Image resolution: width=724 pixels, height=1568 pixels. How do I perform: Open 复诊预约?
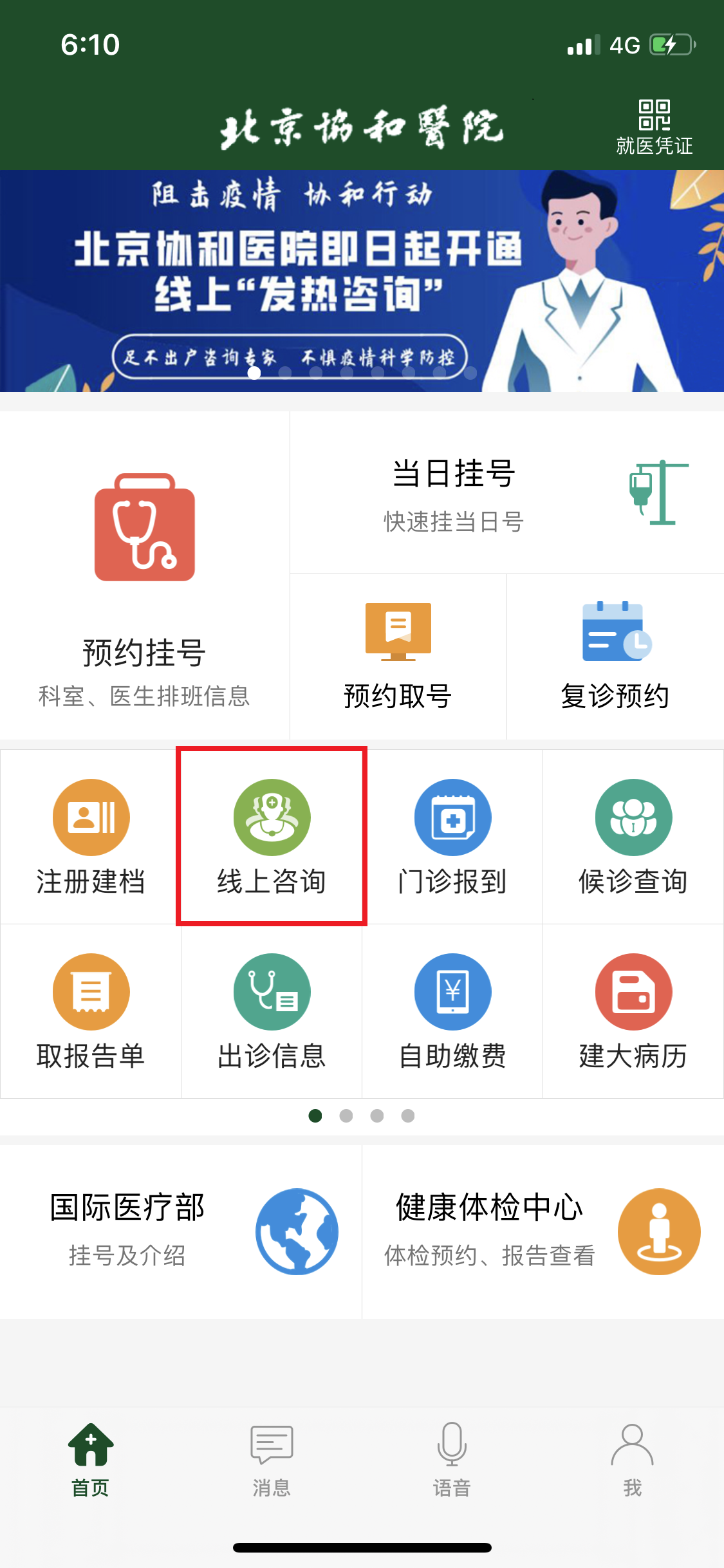pyautogui.click(x=615, y=657)
